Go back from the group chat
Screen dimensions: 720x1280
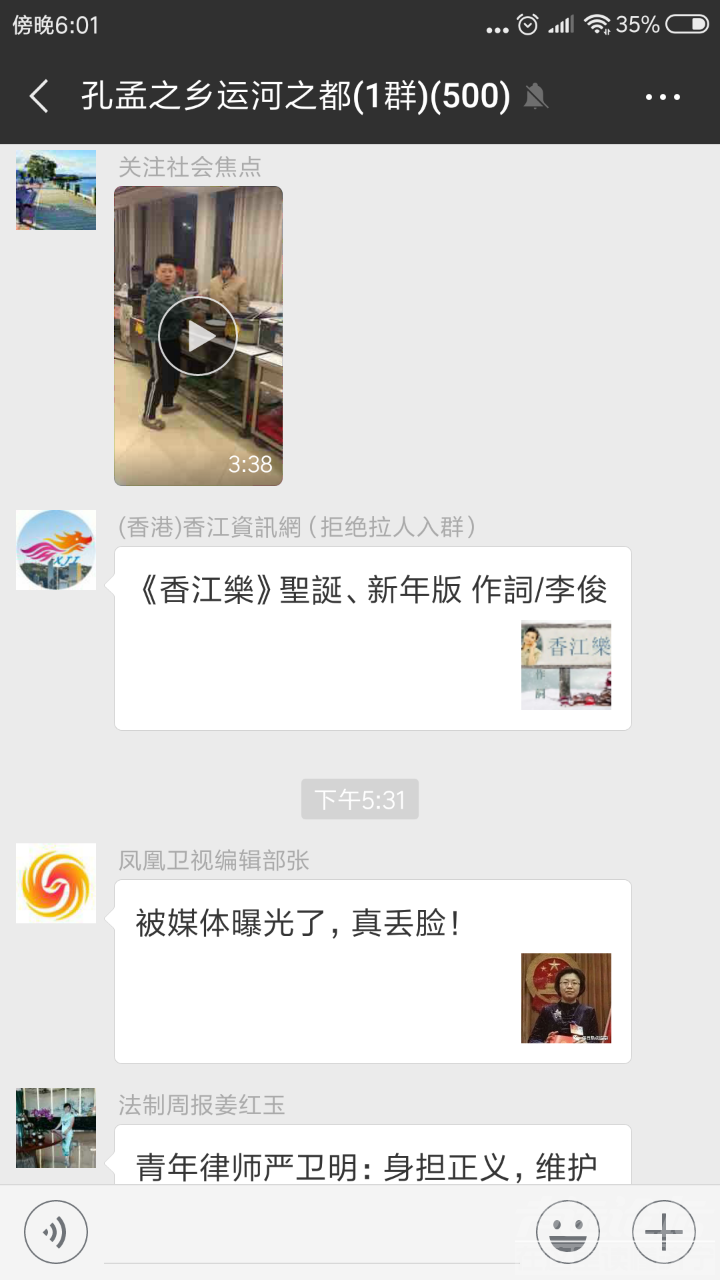click(x=39, y=97)
